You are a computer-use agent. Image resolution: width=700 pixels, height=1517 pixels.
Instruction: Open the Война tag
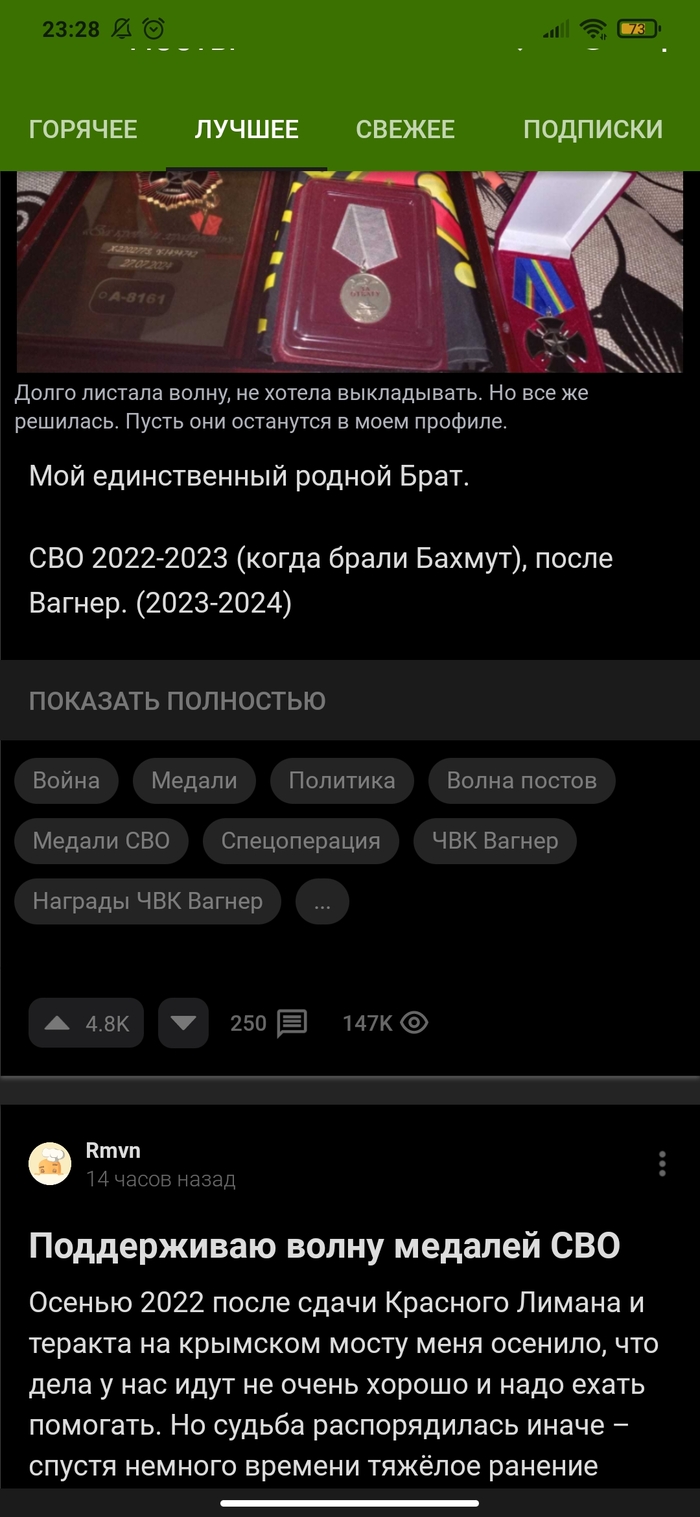[66, 781]
